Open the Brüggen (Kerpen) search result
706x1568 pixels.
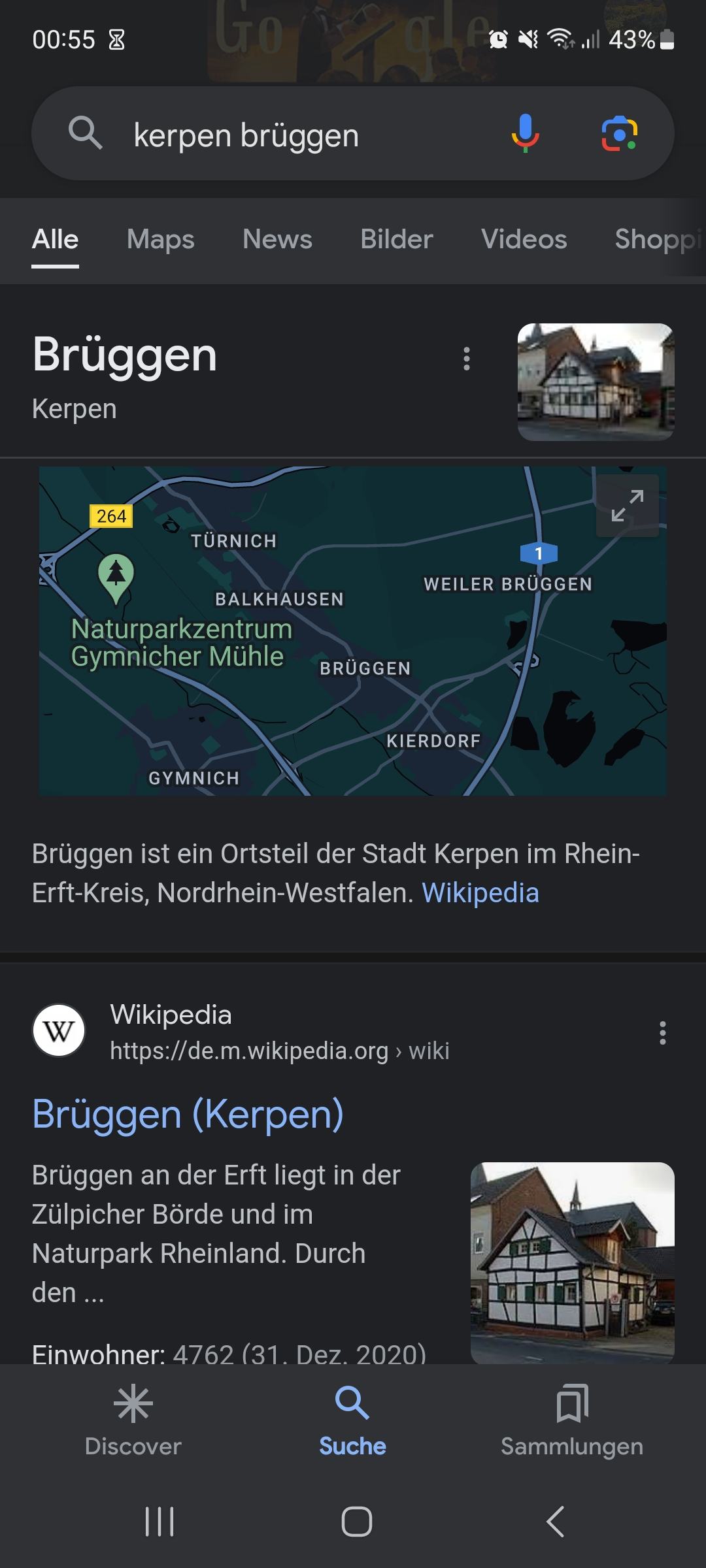point(188,1114)
